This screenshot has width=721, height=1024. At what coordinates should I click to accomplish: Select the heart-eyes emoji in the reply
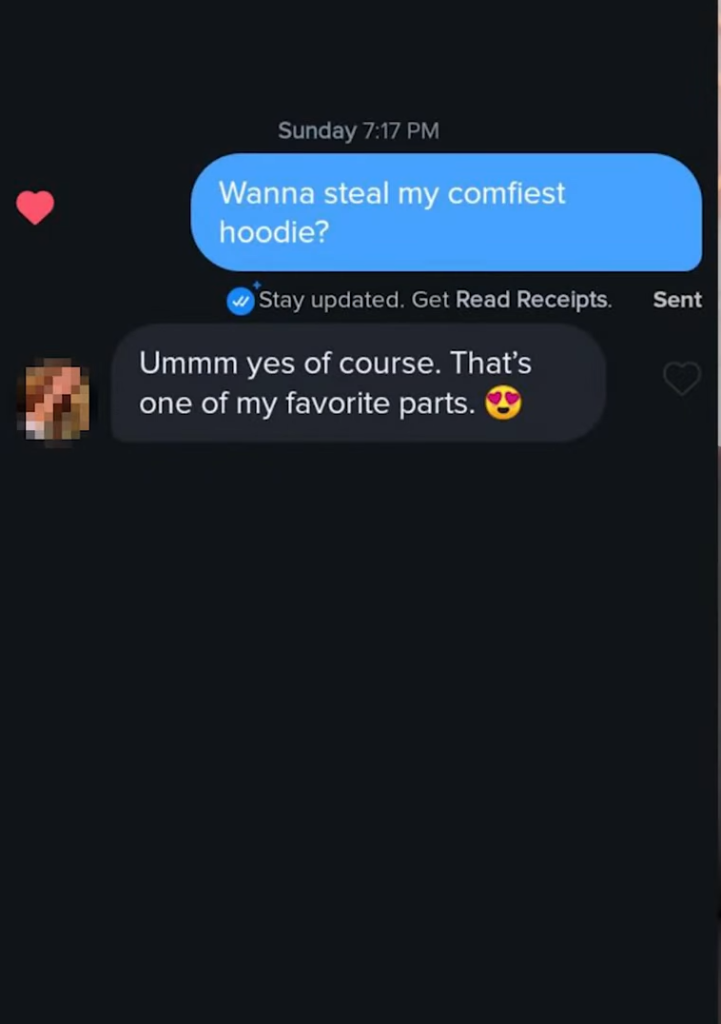click(x=502, y=403)
